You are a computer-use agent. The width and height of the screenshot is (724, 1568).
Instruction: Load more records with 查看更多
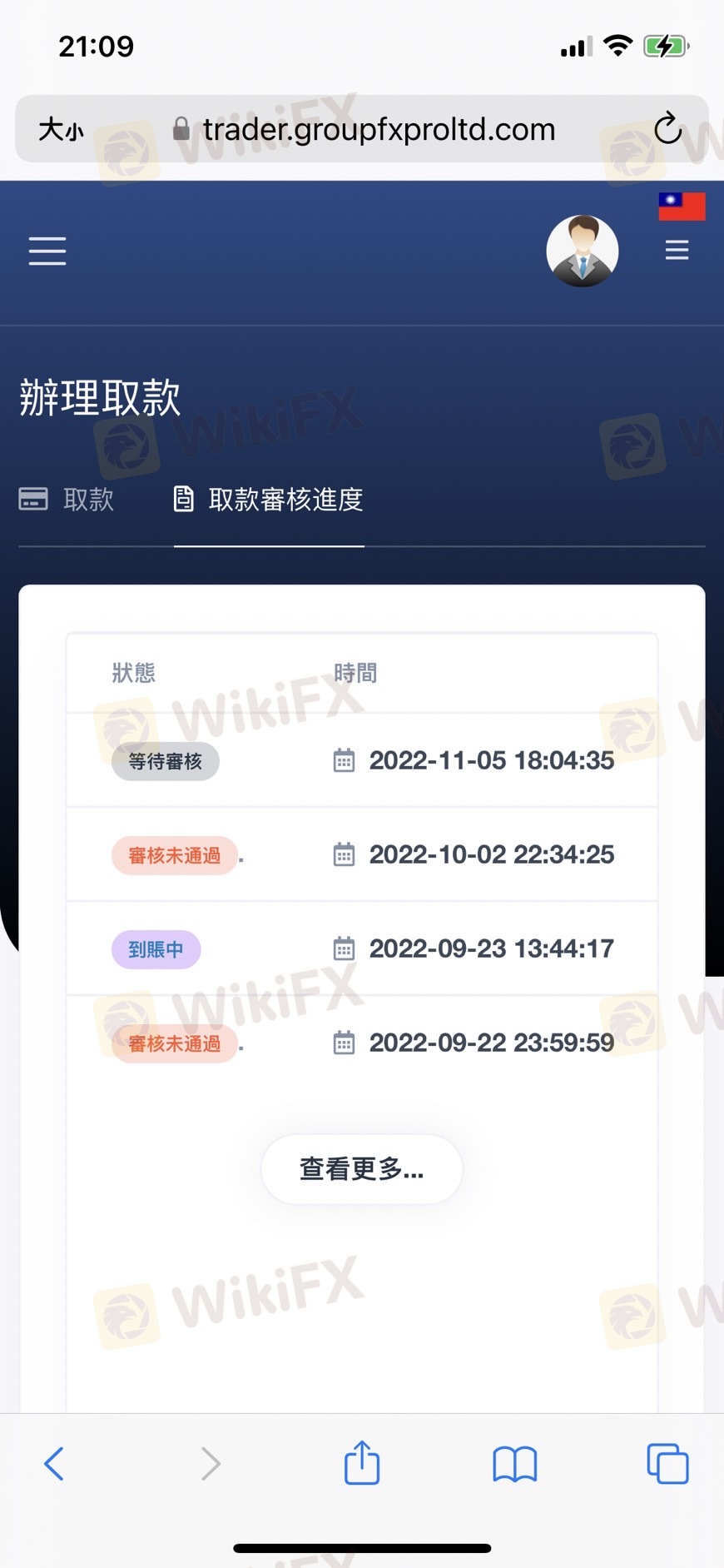coord(362,1168)
